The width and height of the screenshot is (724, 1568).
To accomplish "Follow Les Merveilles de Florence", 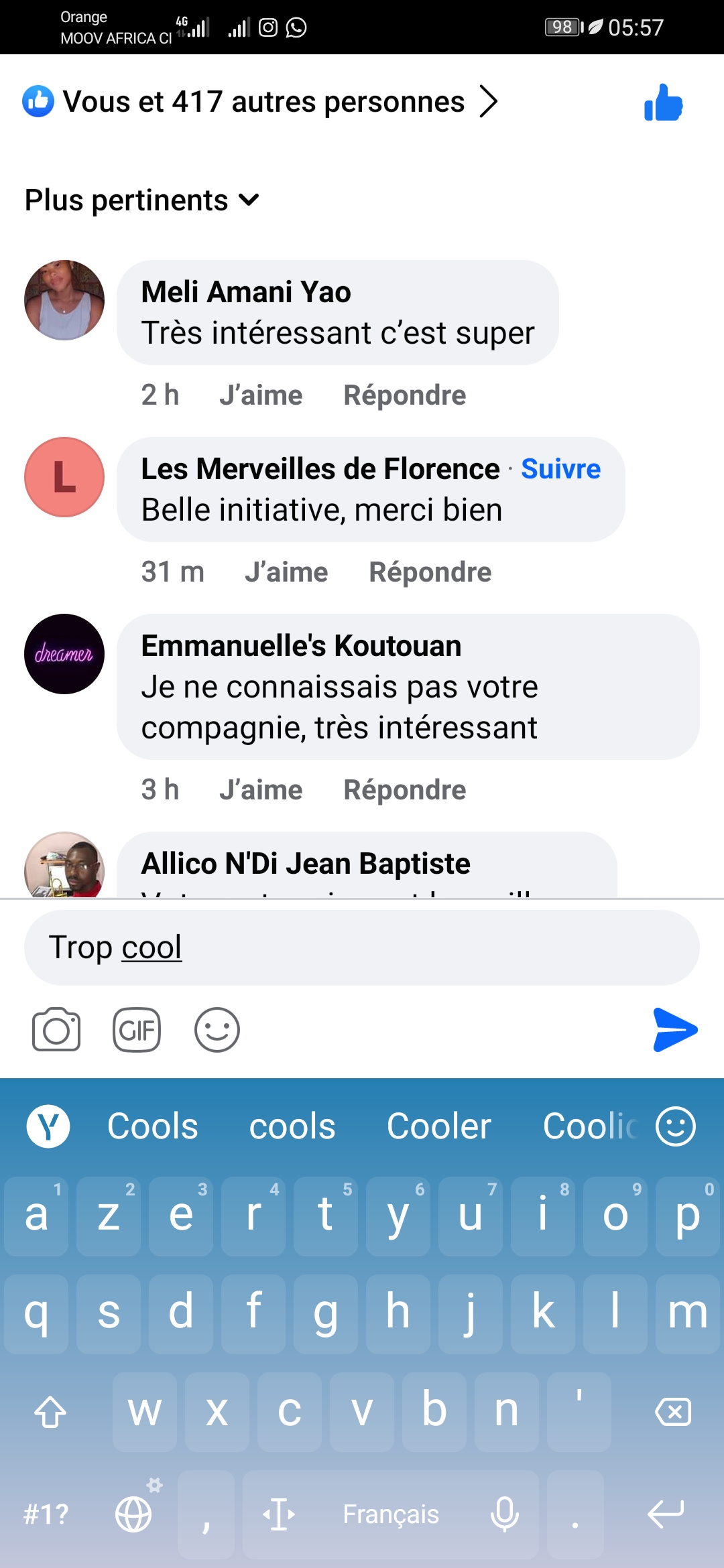I will 560,469.
